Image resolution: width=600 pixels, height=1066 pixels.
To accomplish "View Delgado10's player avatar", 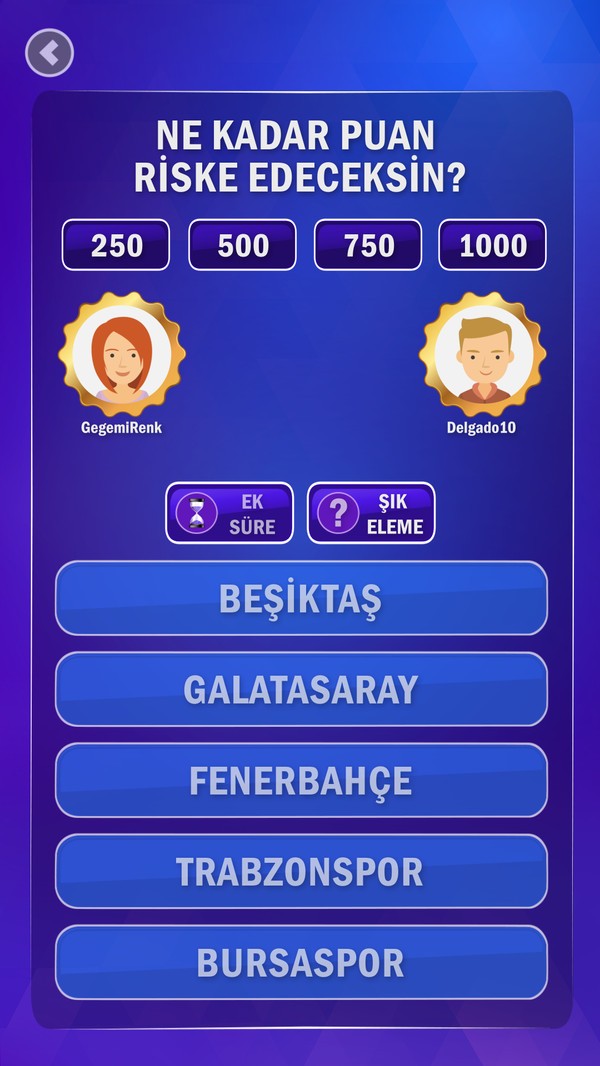I will pos(482,356).
